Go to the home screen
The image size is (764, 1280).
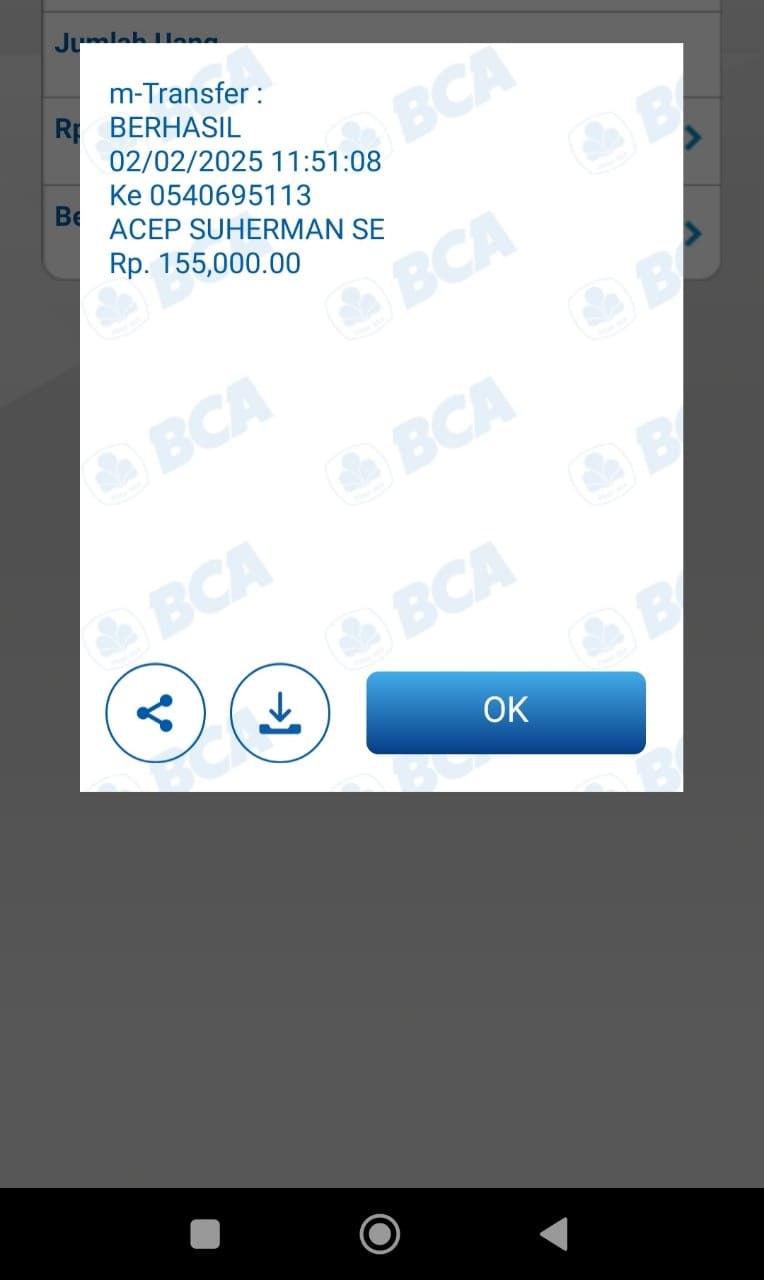click(380, 1234)
